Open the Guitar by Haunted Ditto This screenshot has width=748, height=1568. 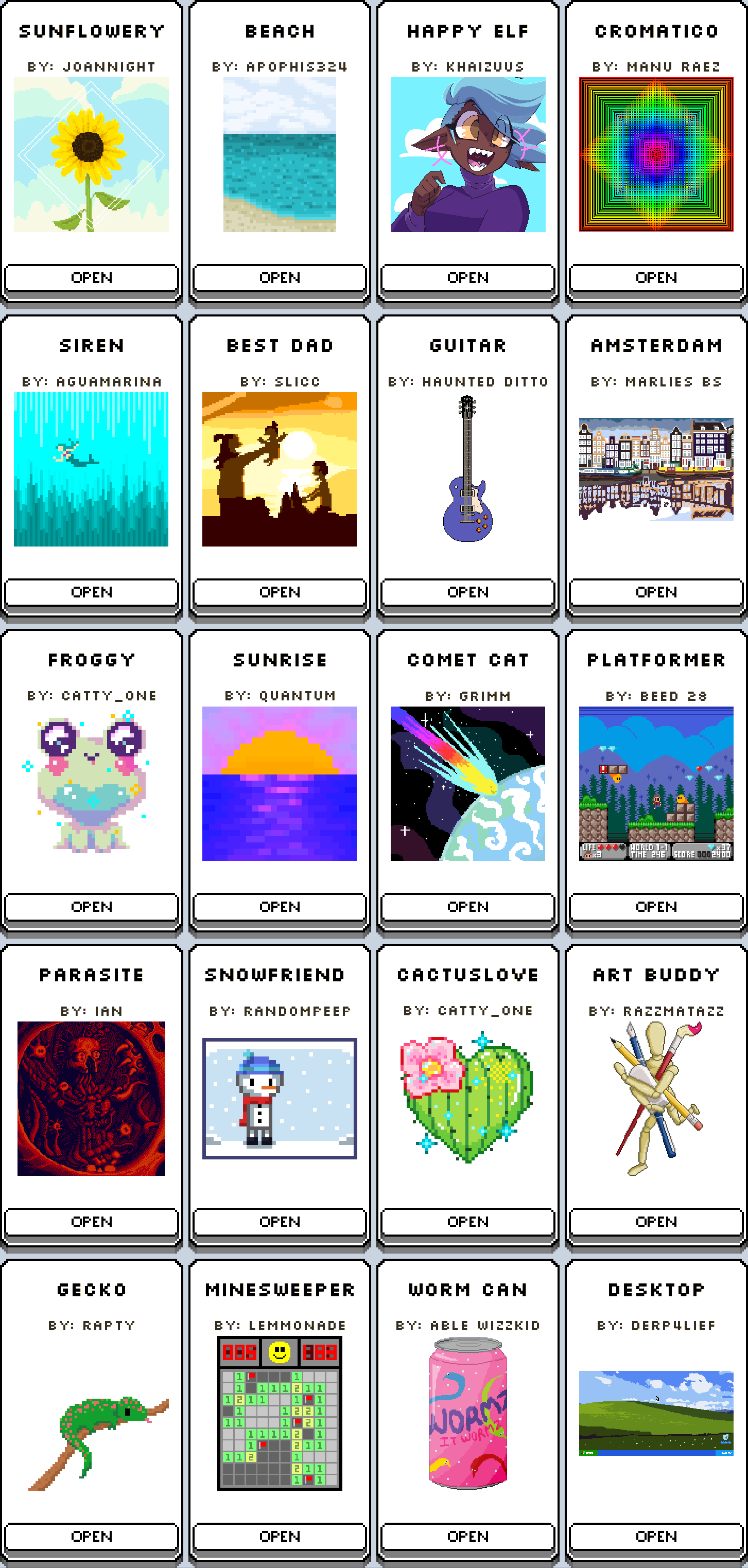tap(468, 592)
